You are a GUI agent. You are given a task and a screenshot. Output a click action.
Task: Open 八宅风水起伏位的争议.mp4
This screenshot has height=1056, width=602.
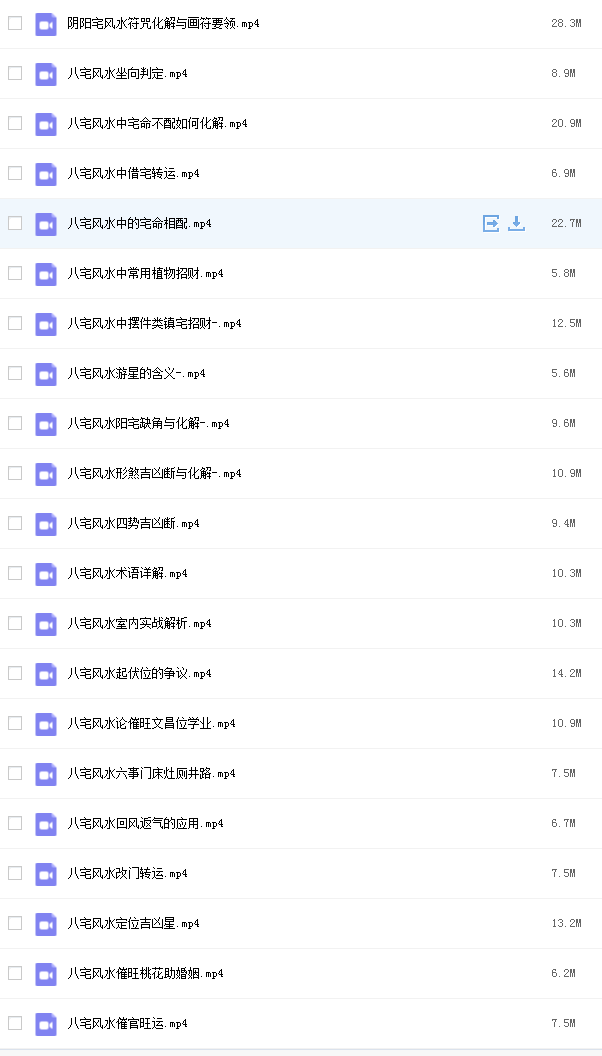click(139, 673)
